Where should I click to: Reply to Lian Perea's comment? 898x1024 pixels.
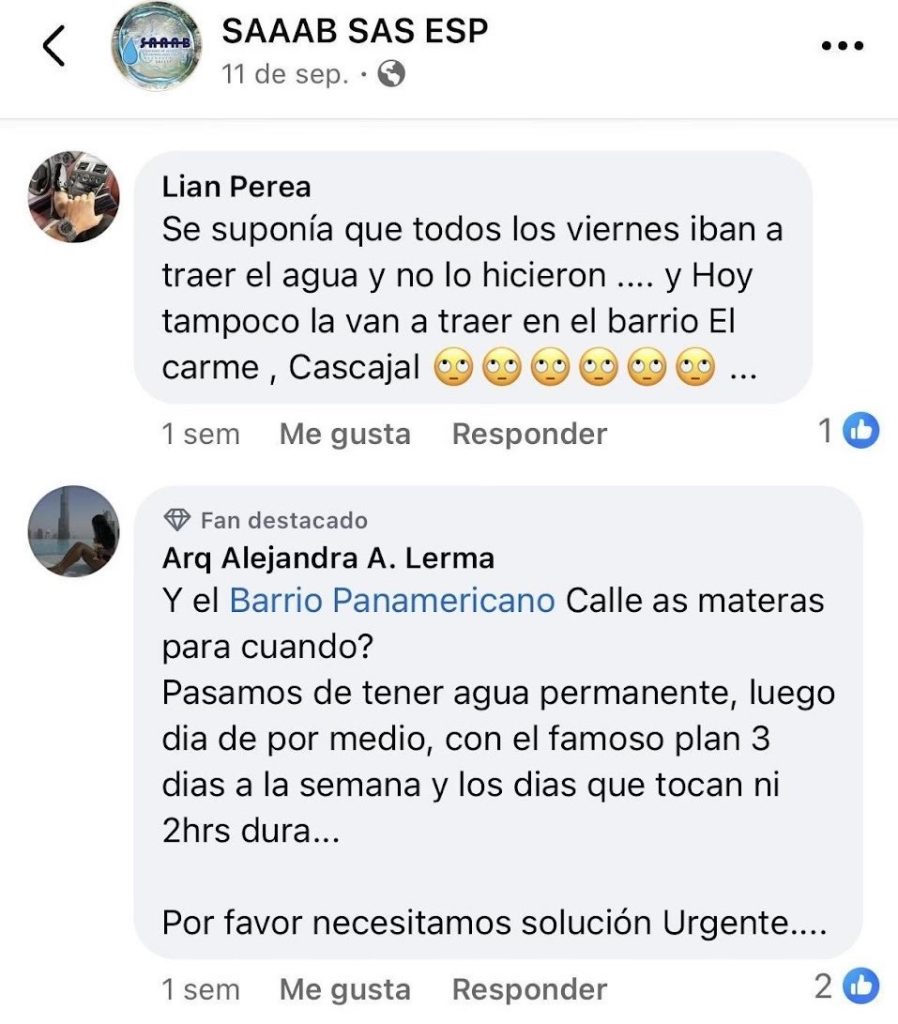pyautogui.click(x=529, y=434)
